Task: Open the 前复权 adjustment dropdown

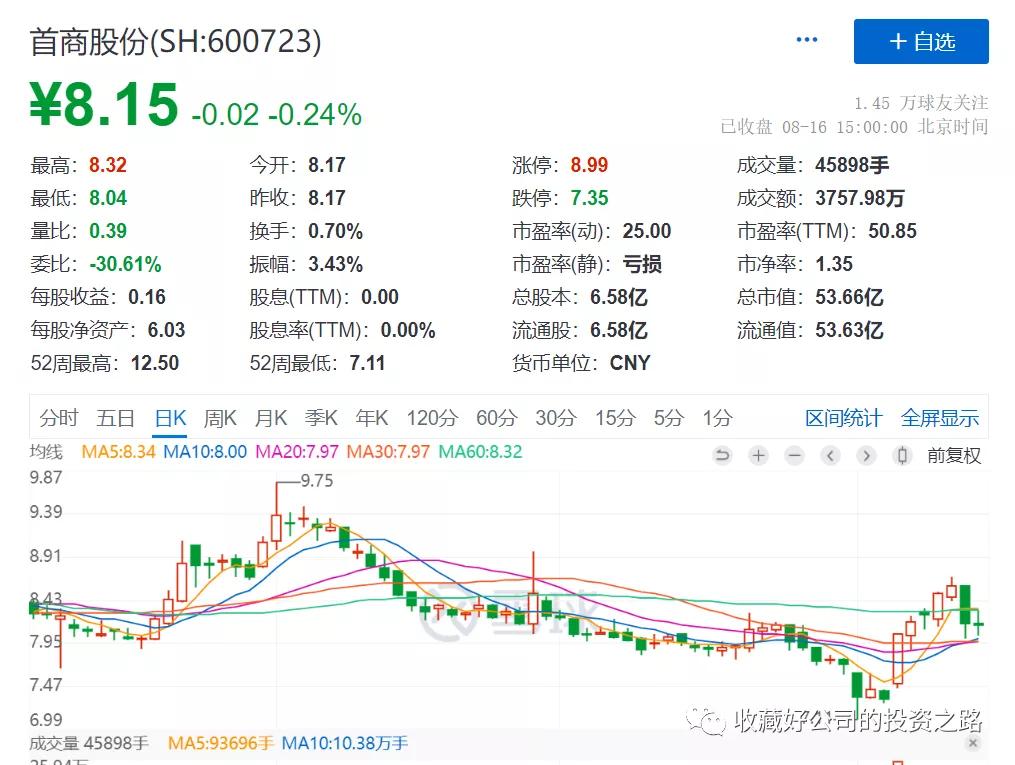Action: pyautogui.click(x=953, y=456)
